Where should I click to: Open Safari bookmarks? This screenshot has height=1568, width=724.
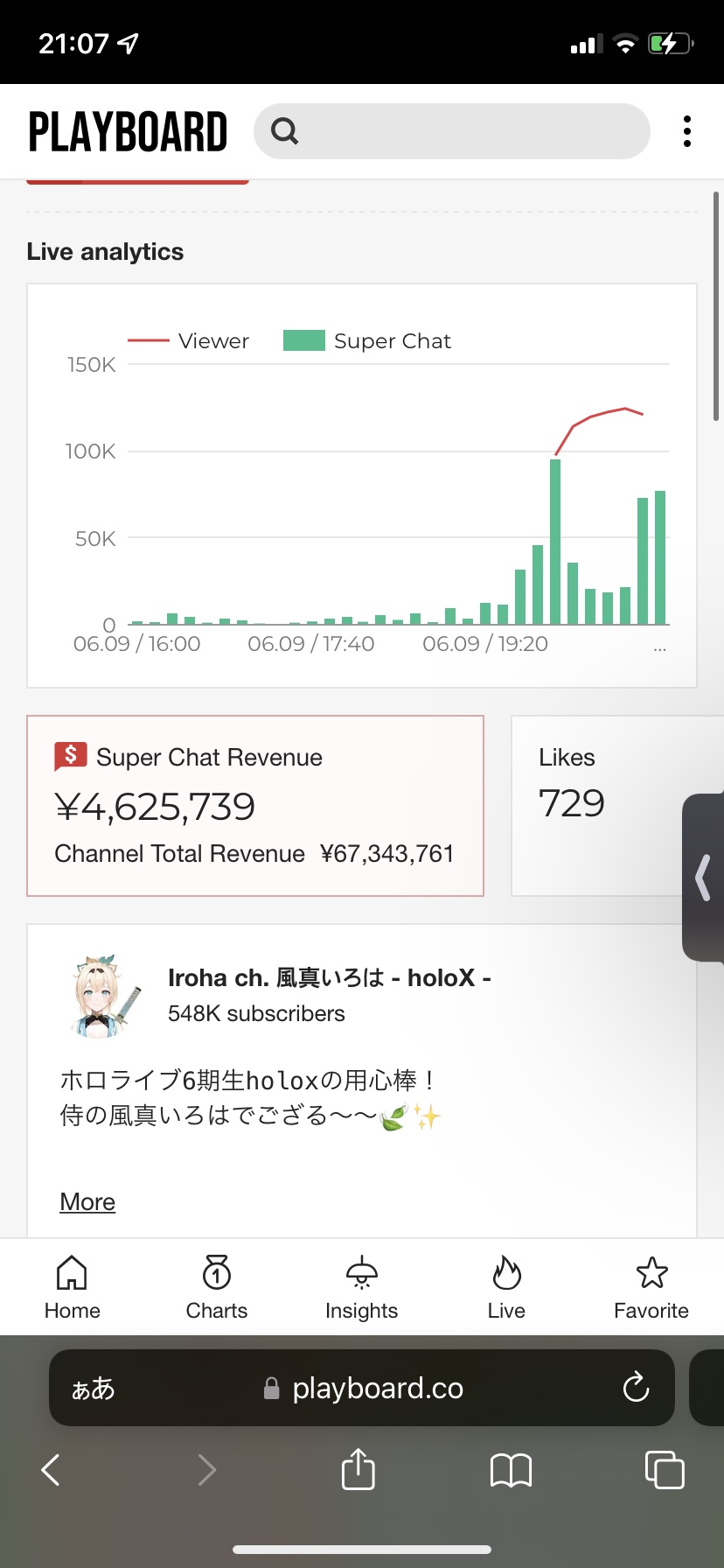(x=512, y=1470)
